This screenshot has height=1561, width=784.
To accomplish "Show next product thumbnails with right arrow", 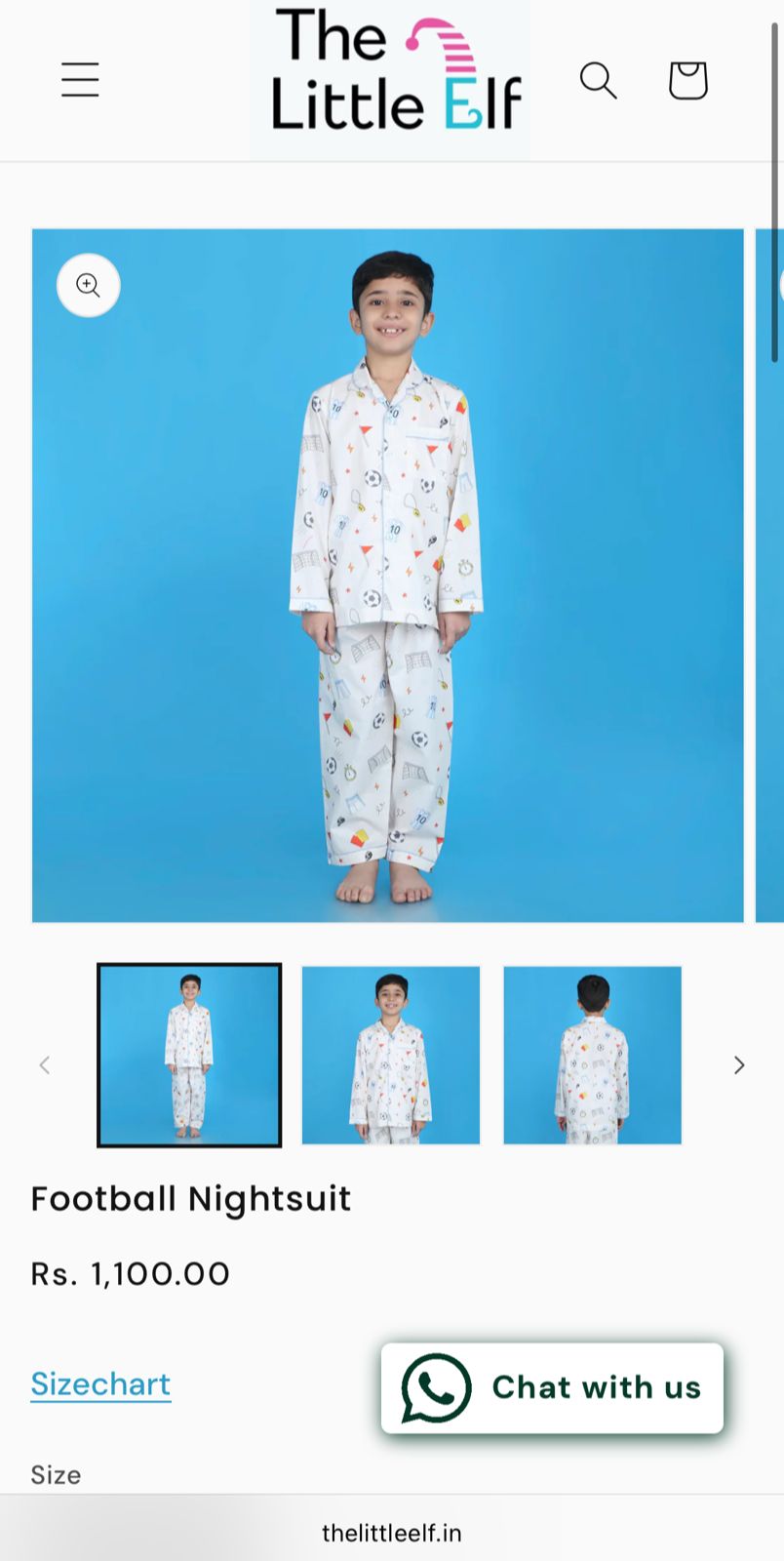I will click(x=739, y=1064).
